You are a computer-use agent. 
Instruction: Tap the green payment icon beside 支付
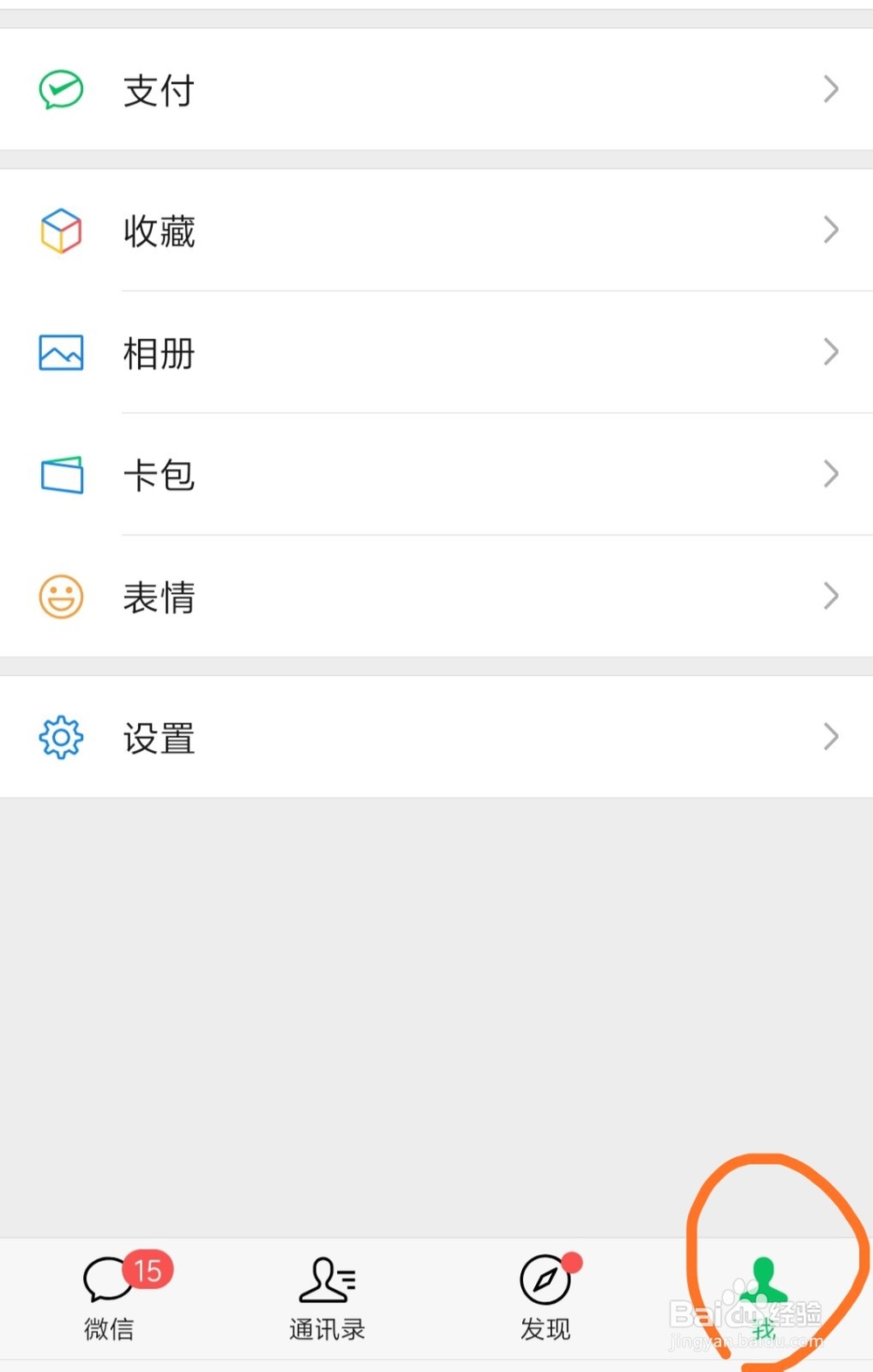(60, 88)
